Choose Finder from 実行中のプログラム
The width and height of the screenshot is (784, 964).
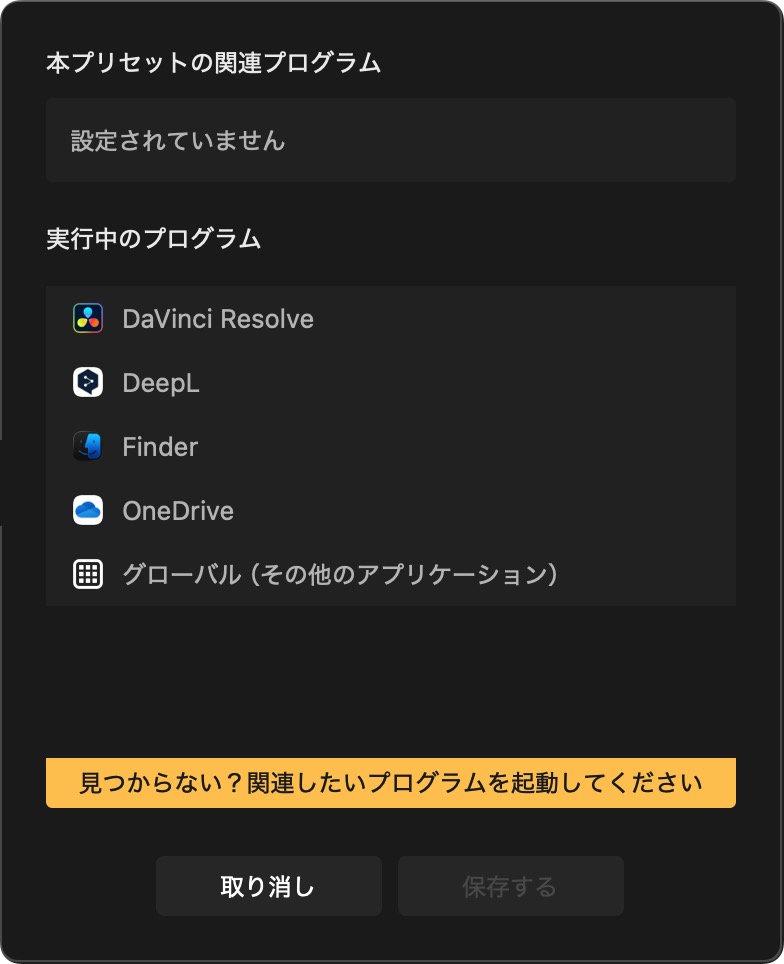300,446
